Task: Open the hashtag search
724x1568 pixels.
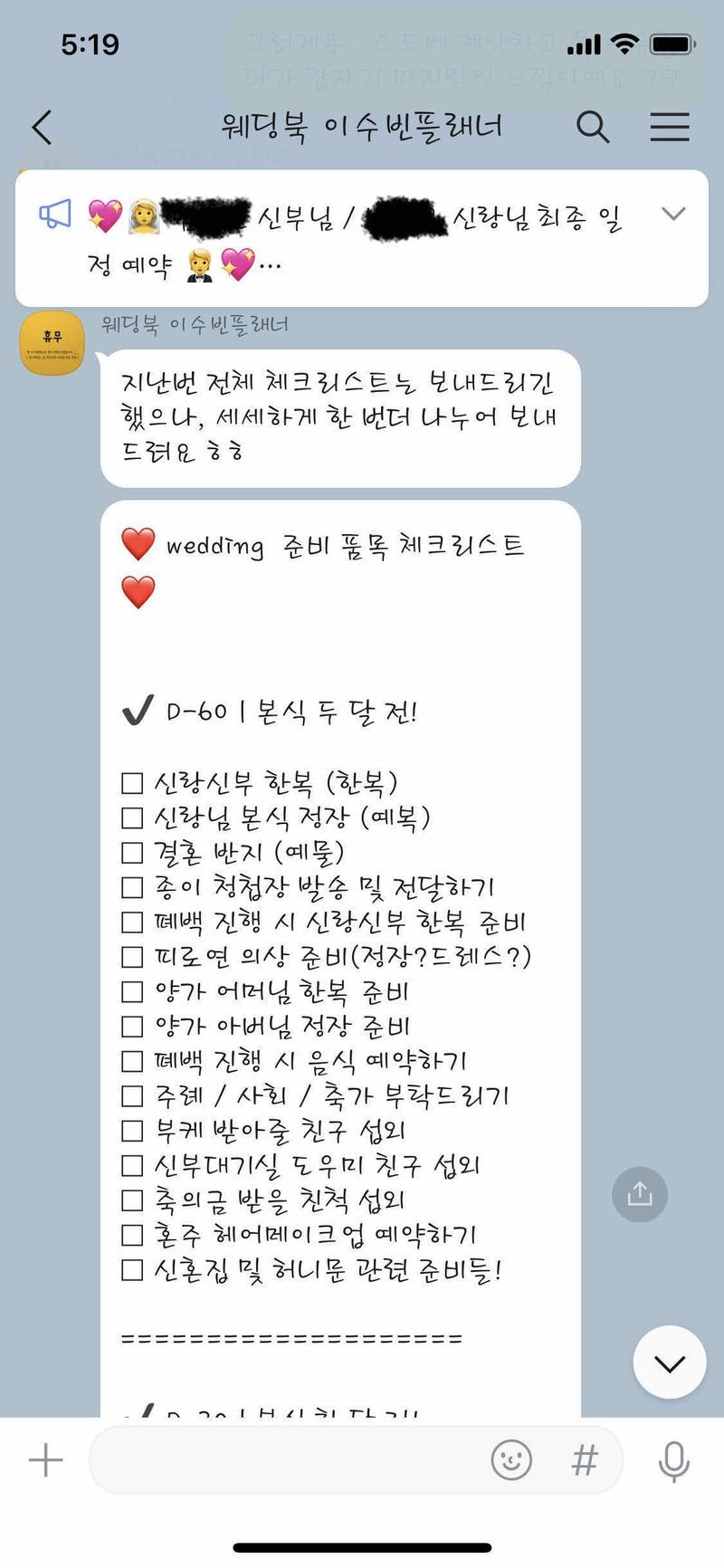Action: pyautogui.click(x=585, y=1460)
